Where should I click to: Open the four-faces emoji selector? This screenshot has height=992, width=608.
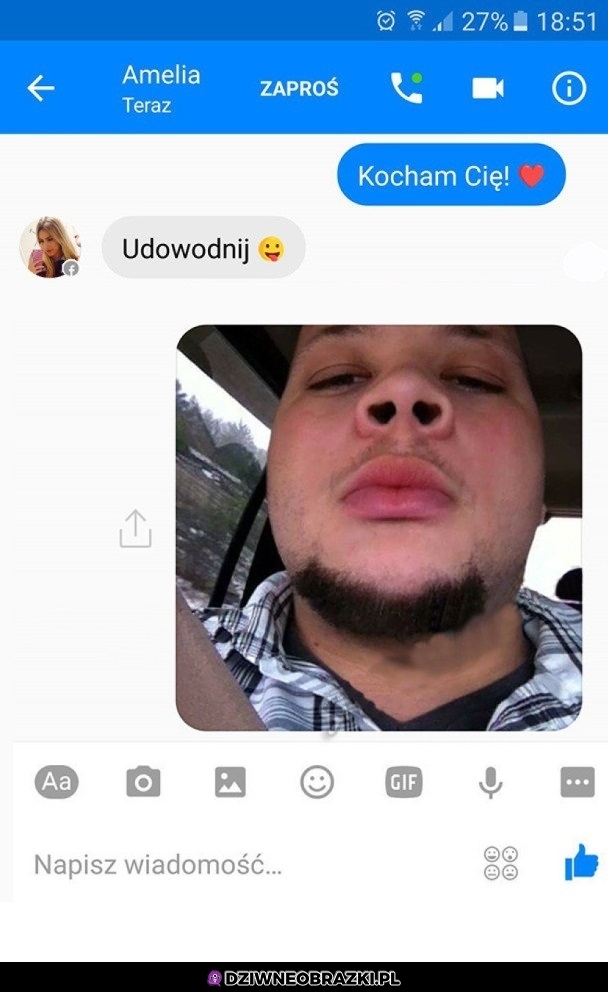pos(501,863)
